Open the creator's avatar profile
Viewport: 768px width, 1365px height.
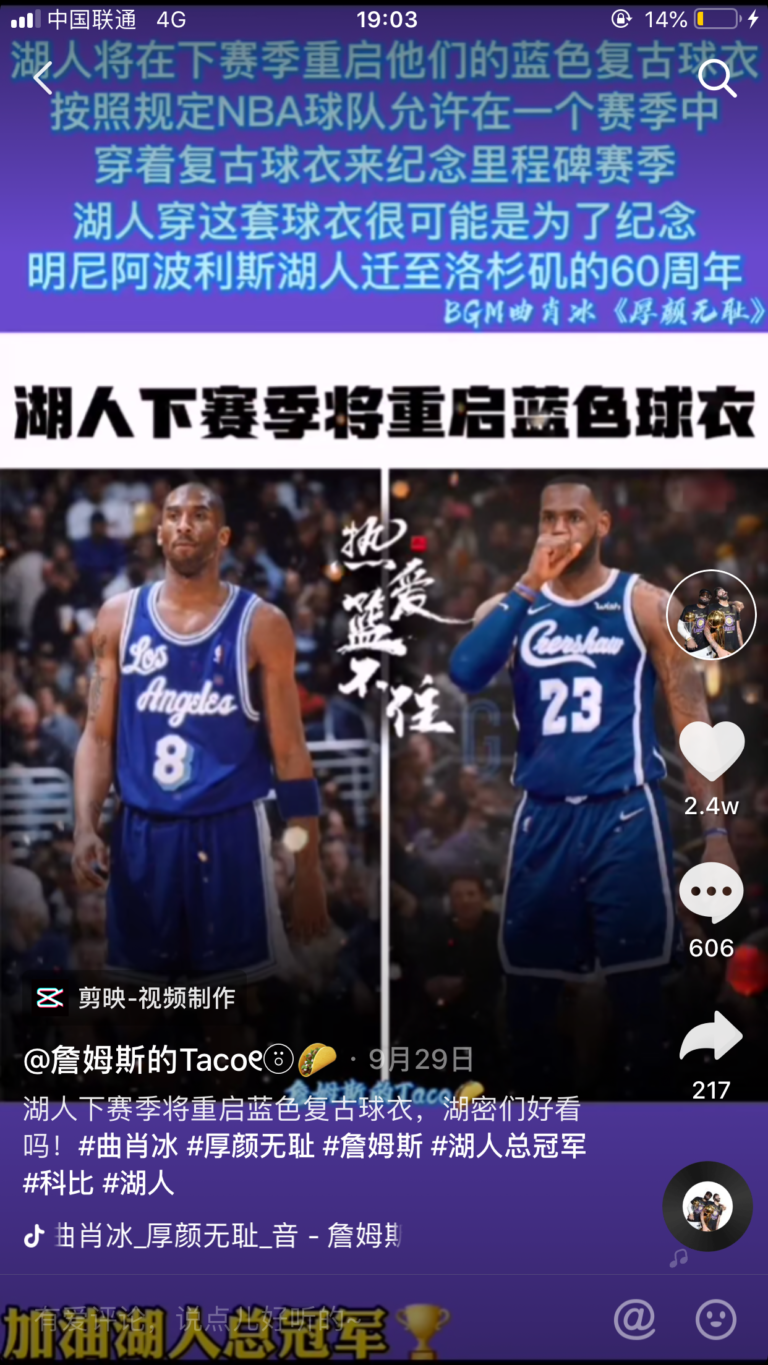coord(711,614)
